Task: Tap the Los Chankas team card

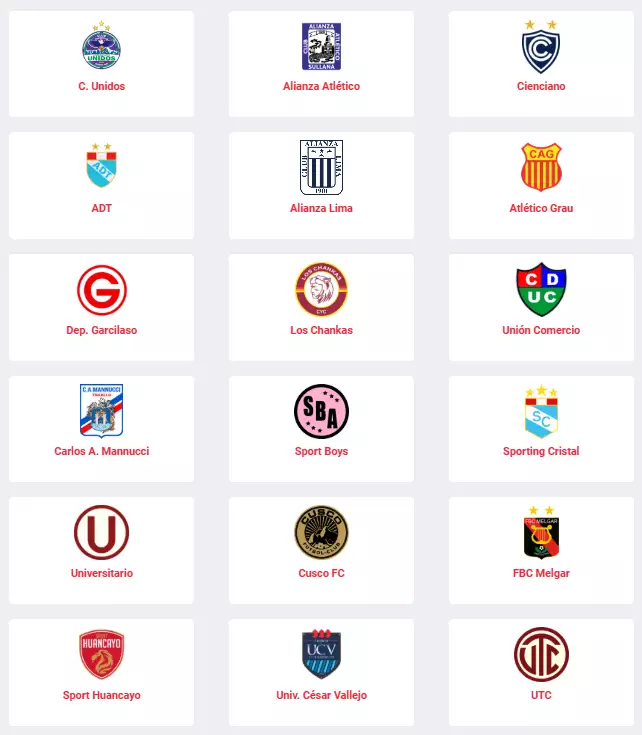Action: pos(321,307)
